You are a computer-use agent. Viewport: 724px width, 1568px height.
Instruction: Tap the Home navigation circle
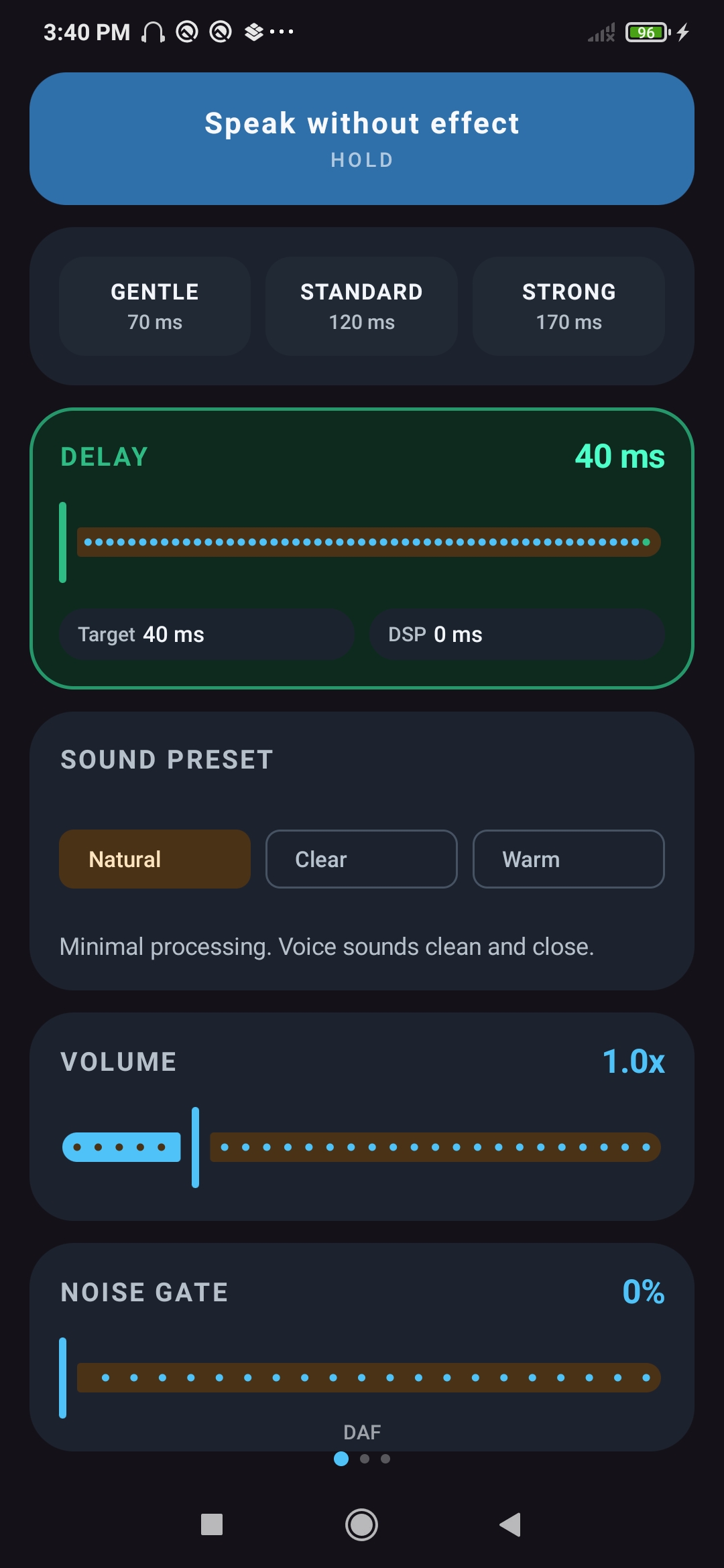coord(362,1525)
